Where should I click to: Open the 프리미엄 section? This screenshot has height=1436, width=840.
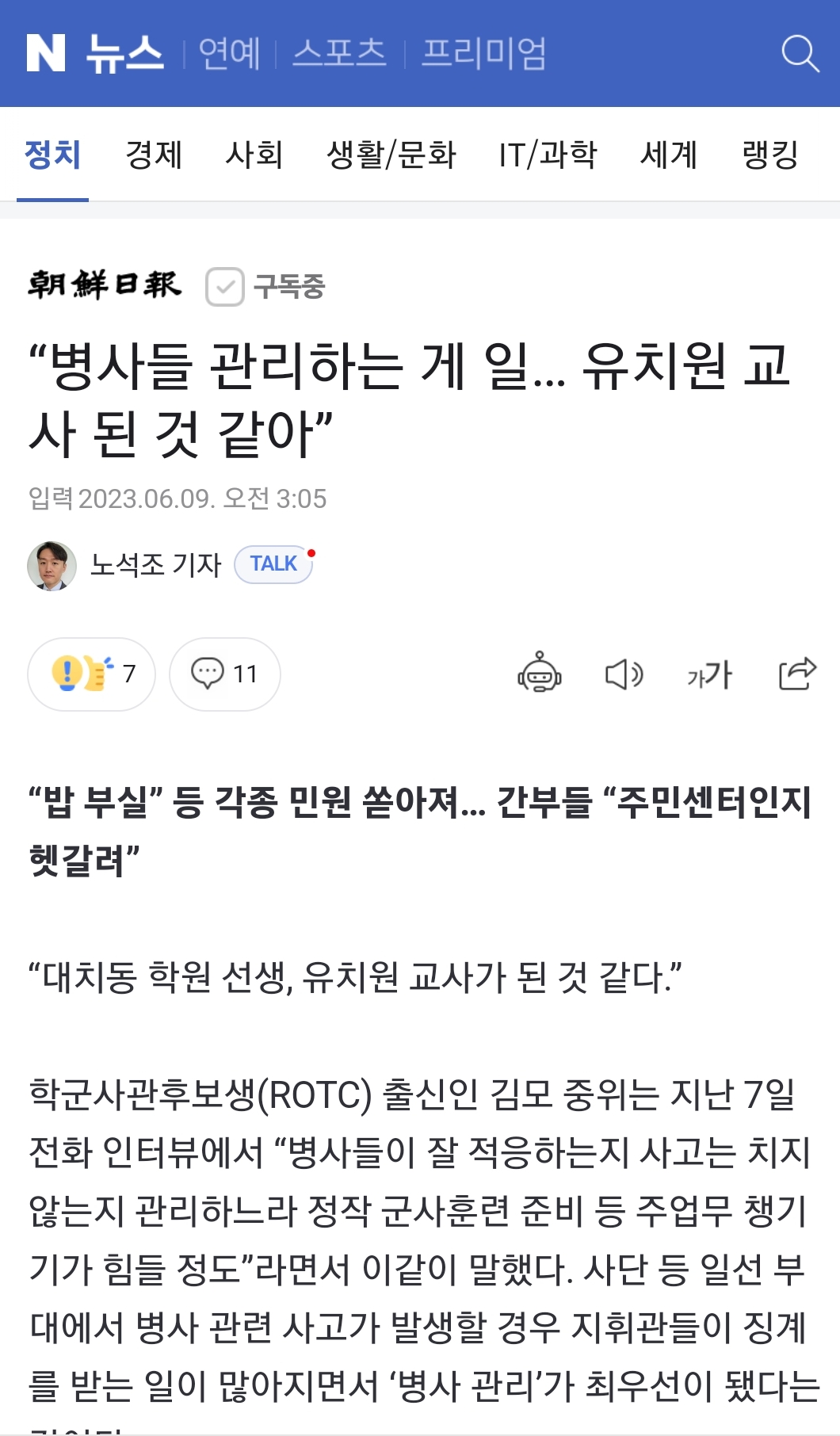pyautogui.click(x=483, y=54)
